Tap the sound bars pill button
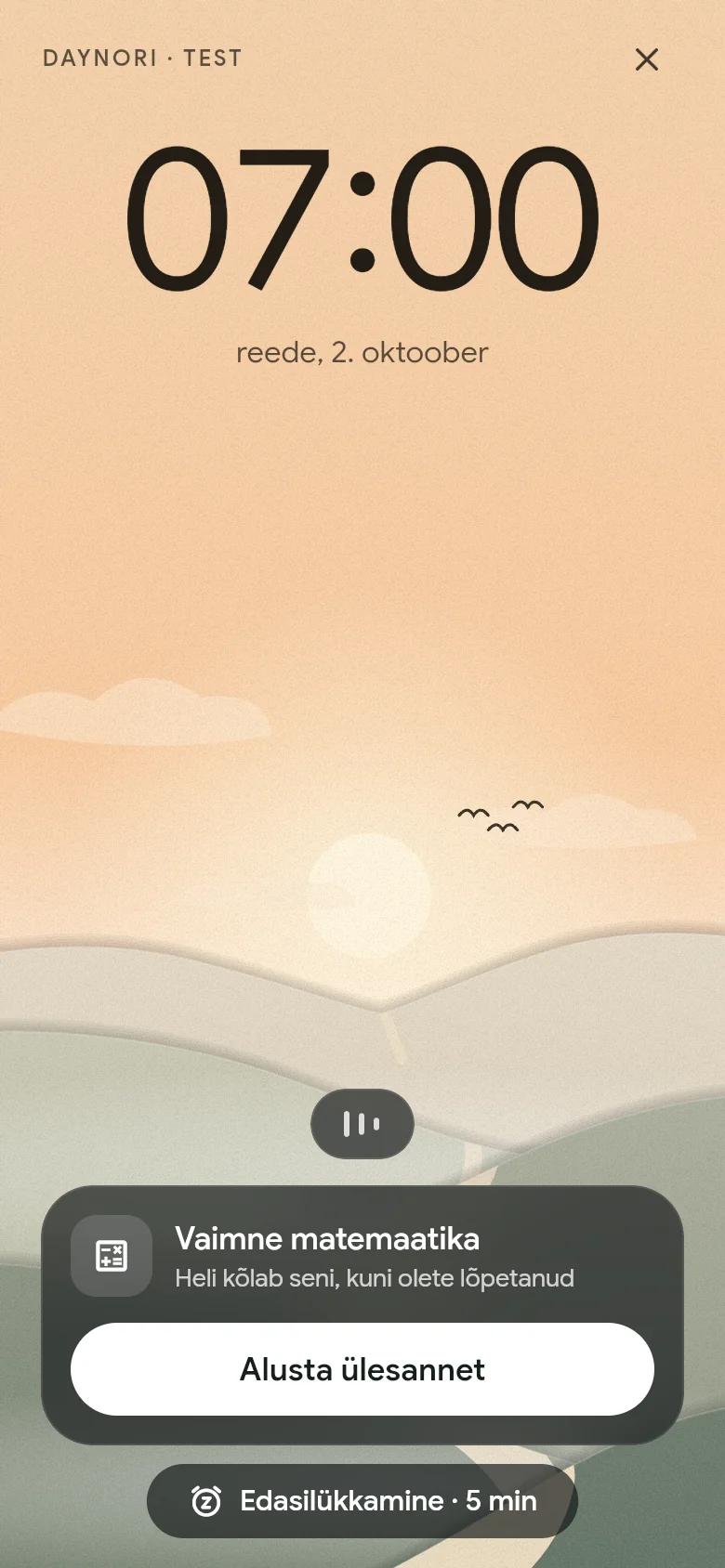Viewport: 725px width, 1568px height. 362,1124
